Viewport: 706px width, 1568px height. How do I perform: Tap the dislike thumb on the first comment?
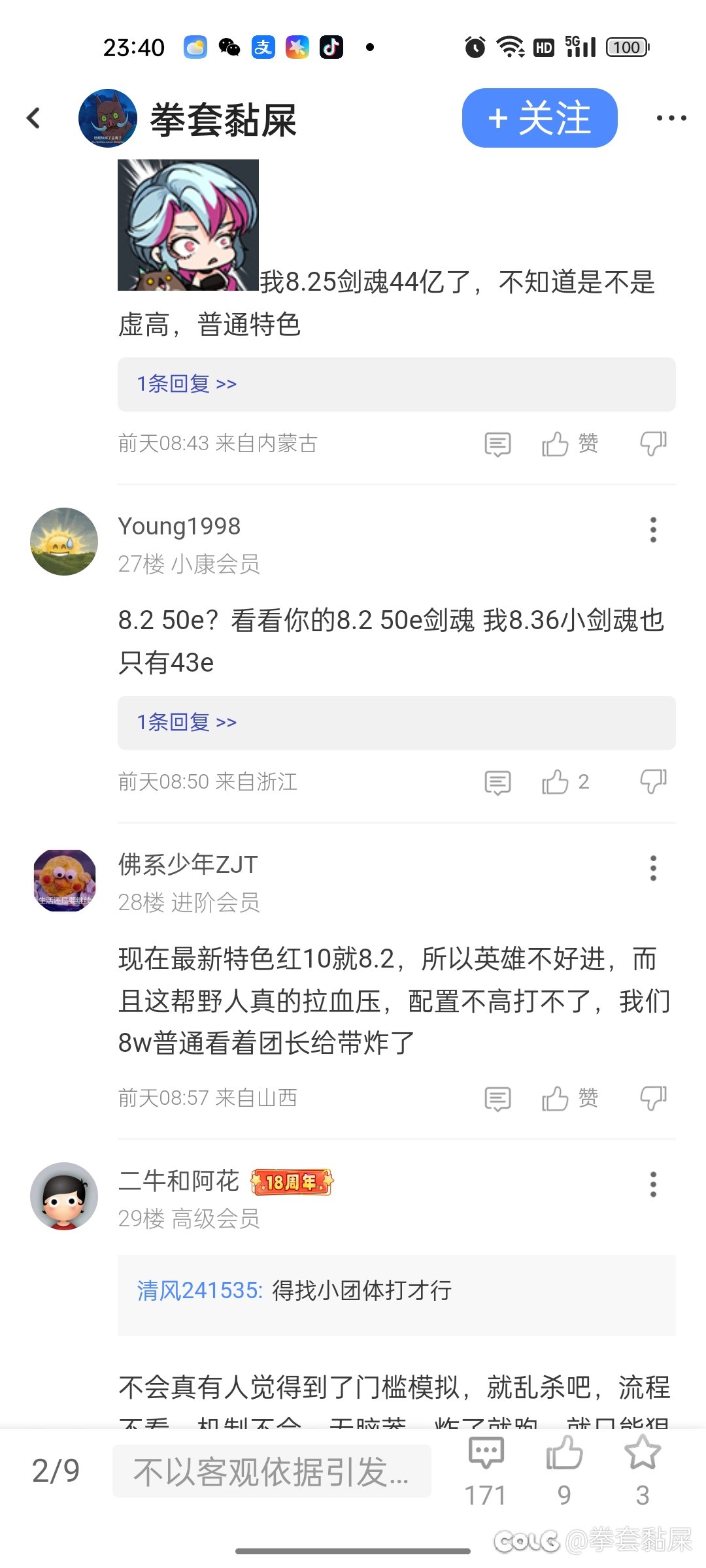tap(652, 443)
